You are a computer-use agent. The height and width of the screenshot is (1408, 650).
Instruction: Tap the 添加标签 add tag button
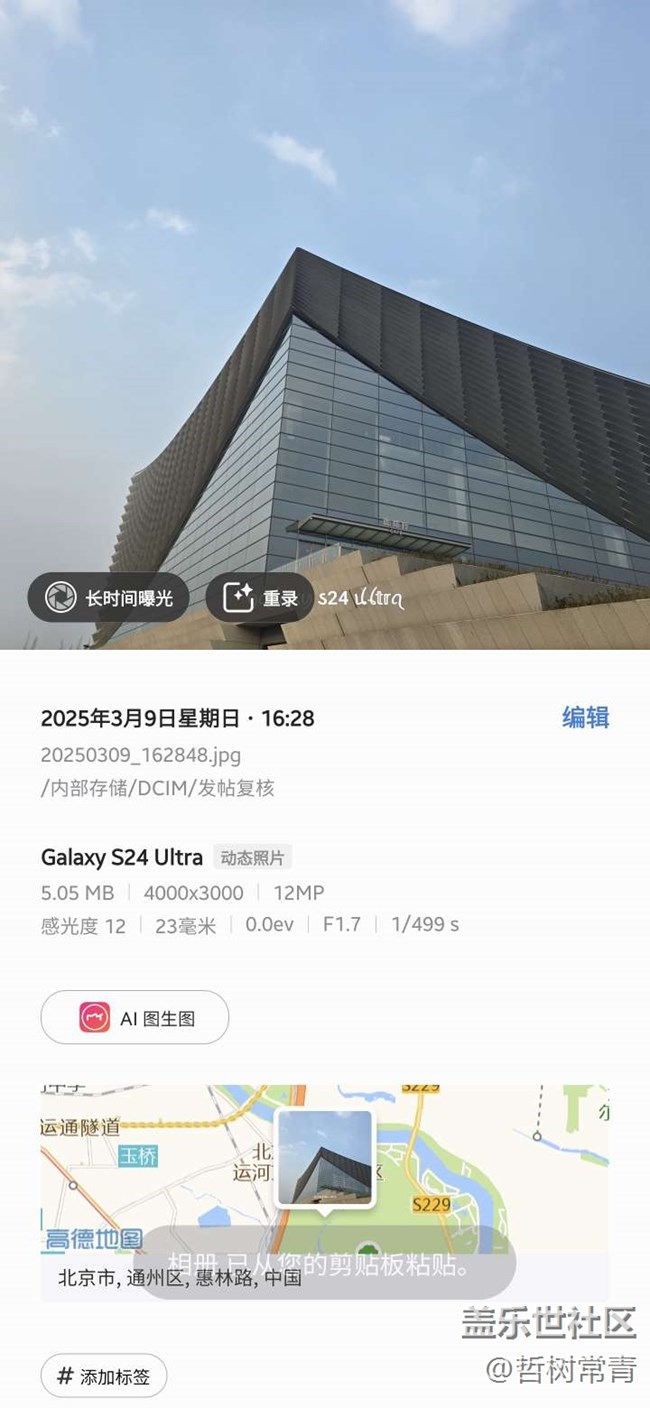click(x=104, y=1376)
